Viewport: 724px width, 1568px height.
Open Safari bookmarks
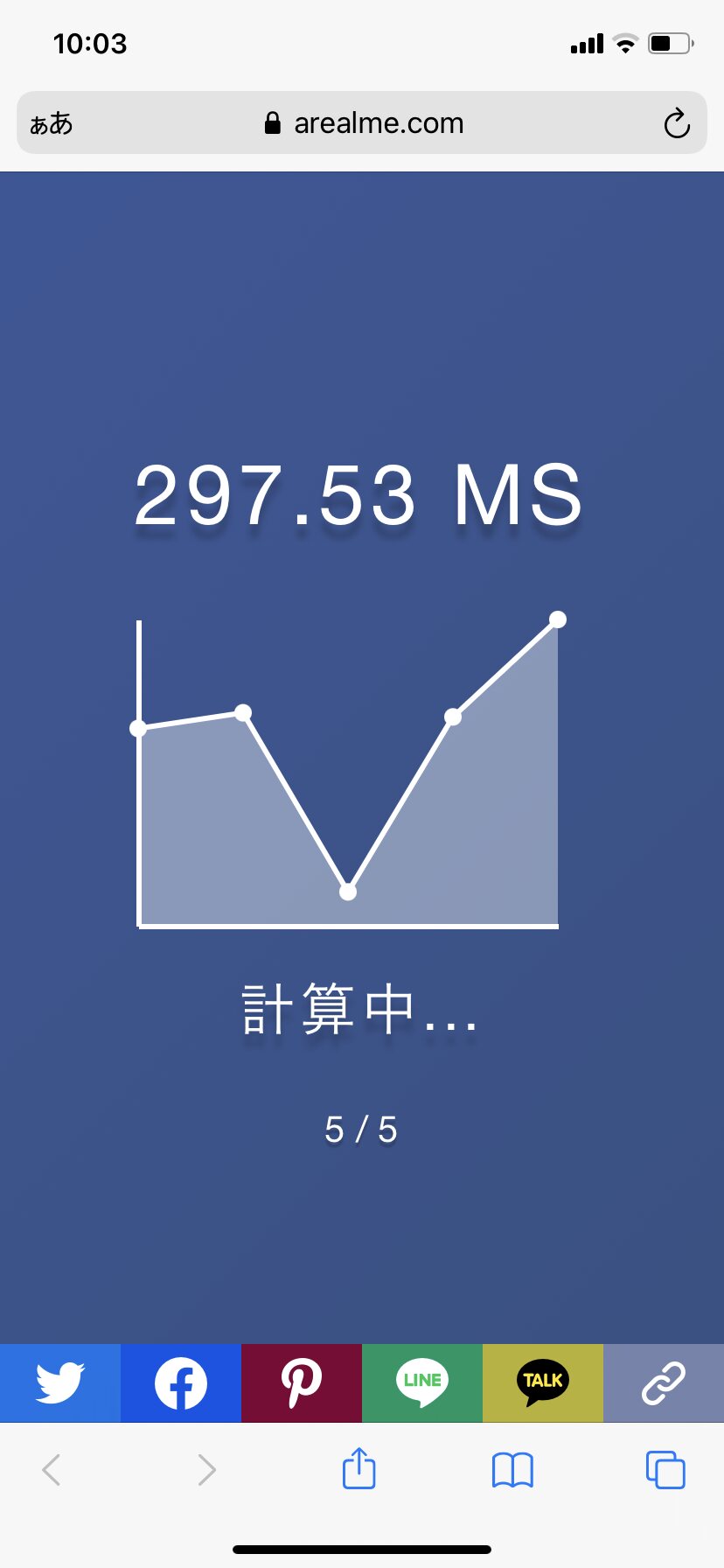[x=512, y=1469]
